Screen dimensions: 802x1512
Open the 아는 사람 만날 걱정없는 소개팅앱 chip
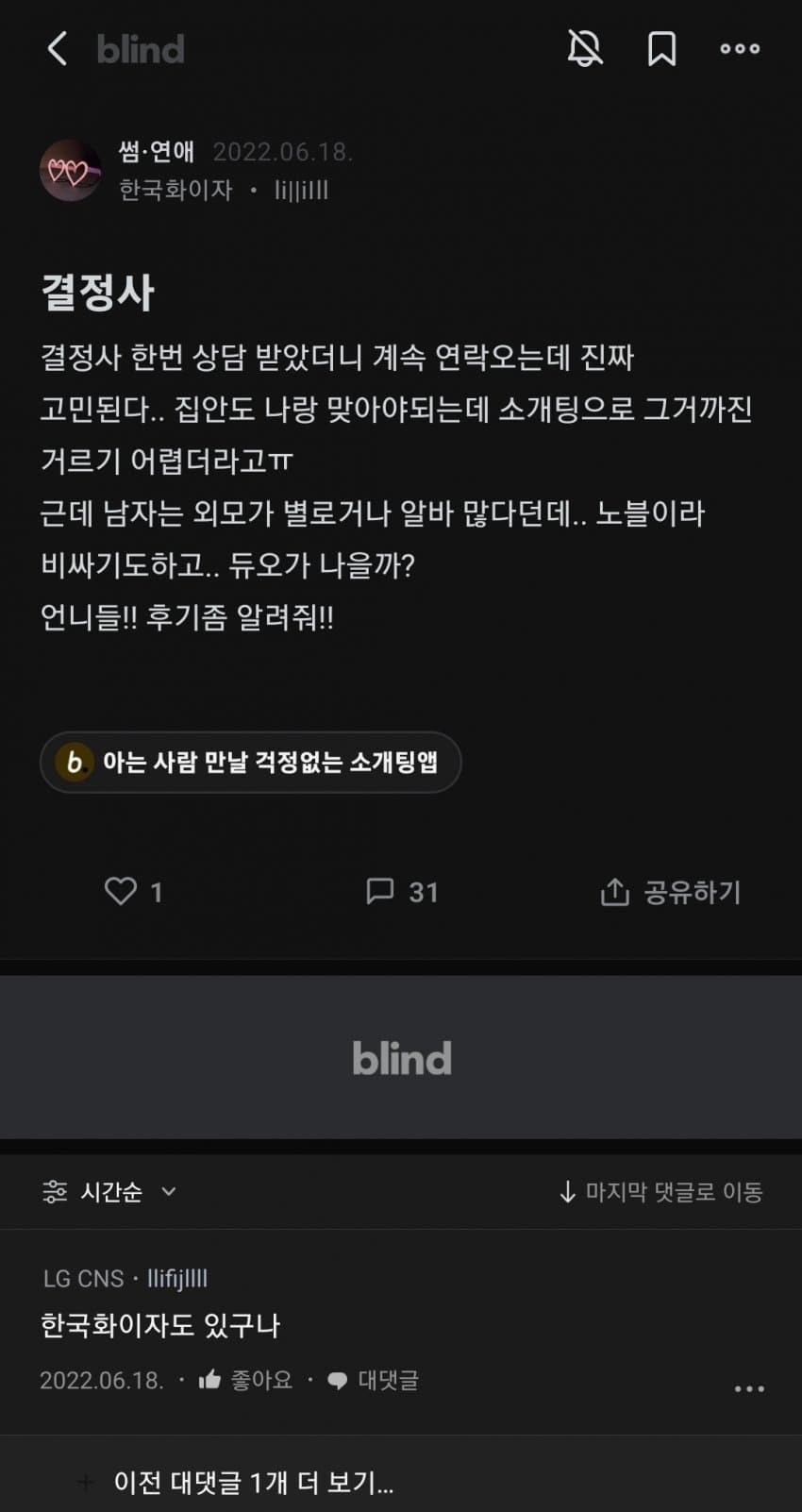pyautogui.click(x=250, y=762)
